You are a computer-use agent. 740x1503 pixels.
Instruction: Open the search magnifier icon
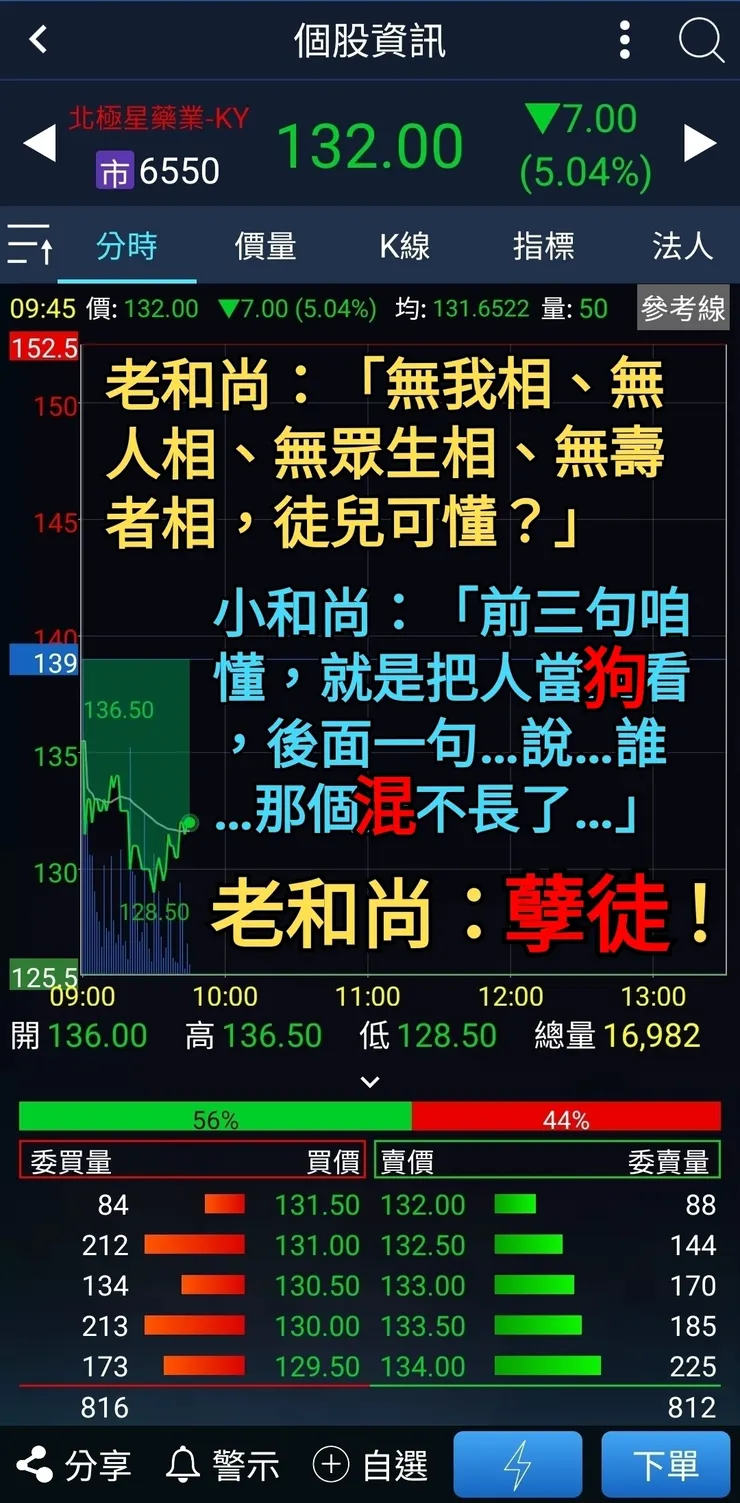click(703, 40)
